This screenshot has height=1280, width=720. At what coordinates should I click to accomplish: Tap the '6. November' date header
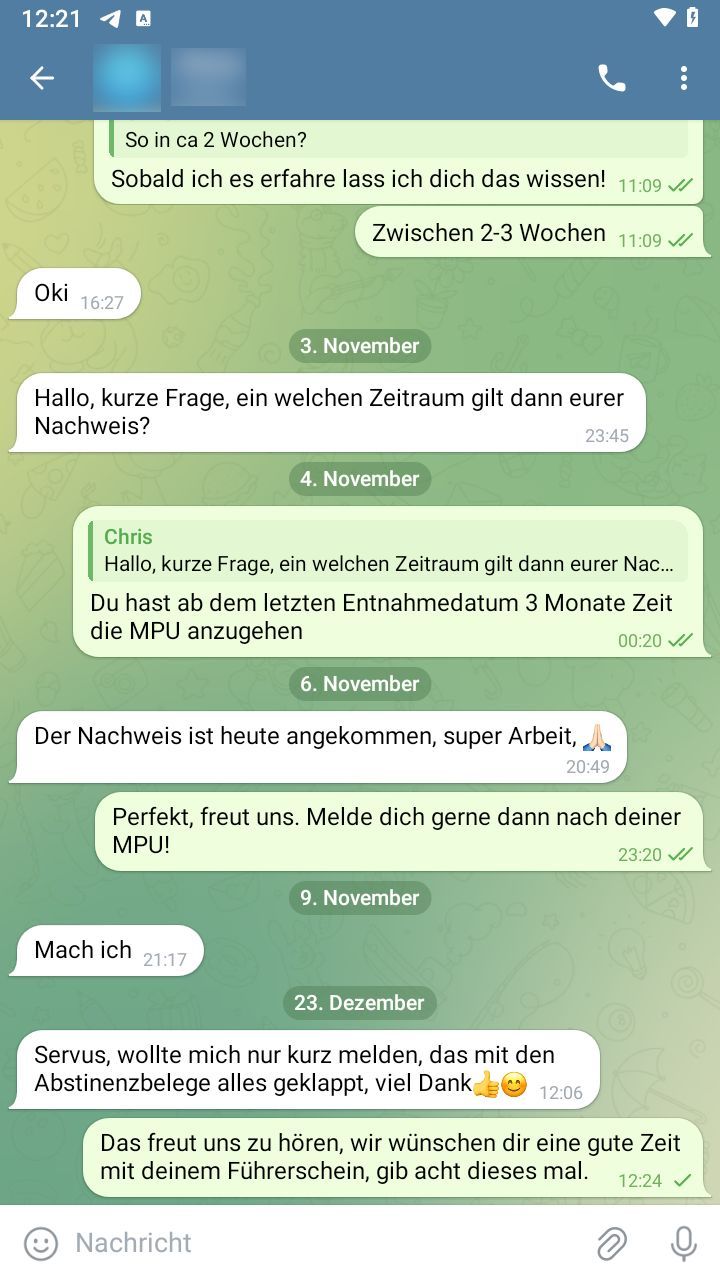360,684
